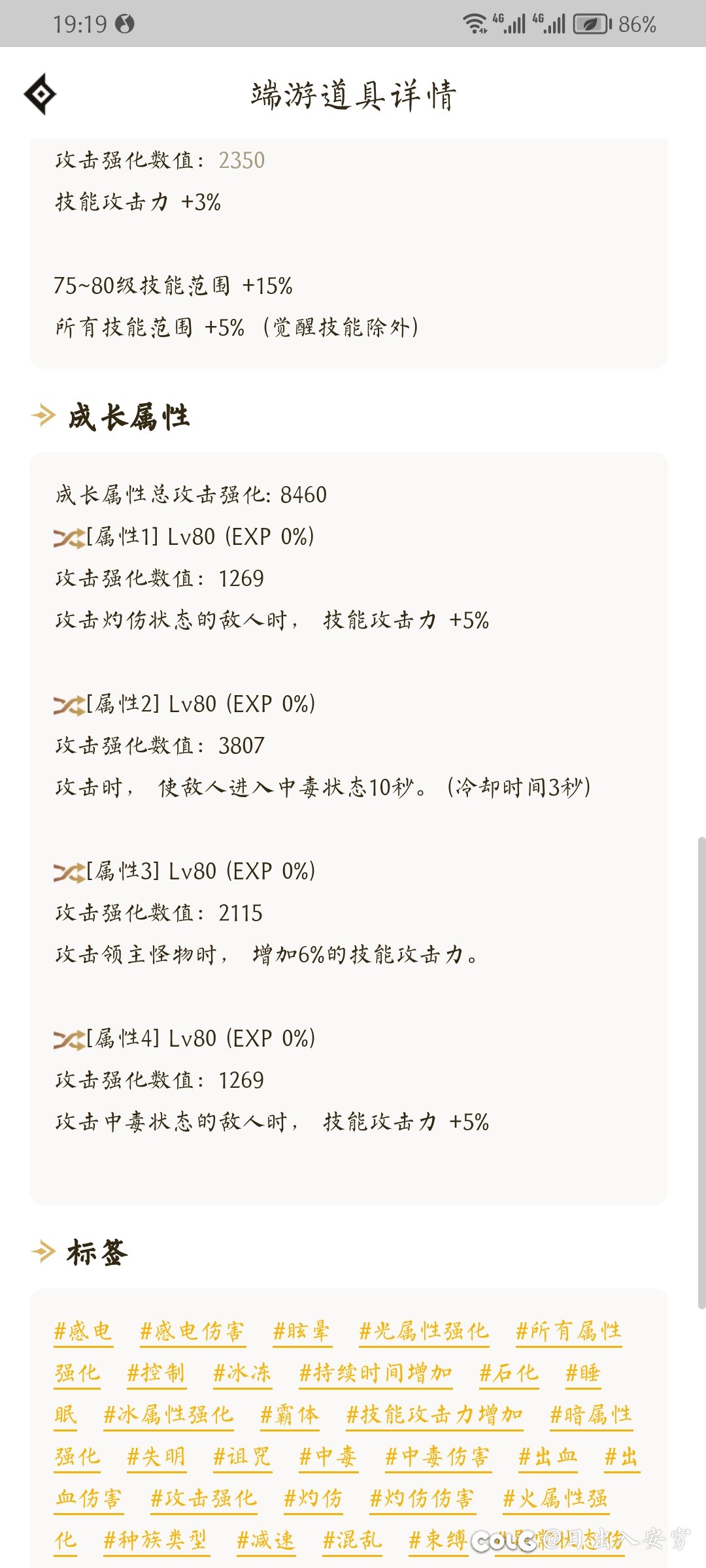
Task: Tap the #冰属性强化 tag
Action: [x=168, y=1415]
